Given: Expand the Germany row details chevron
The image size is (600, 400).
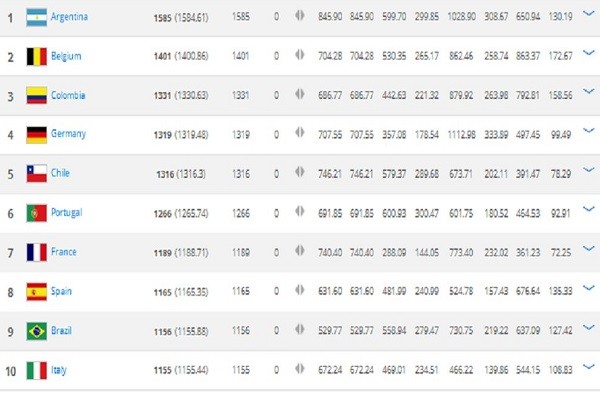Looking at the screenshot, I should tap(588, 135).
